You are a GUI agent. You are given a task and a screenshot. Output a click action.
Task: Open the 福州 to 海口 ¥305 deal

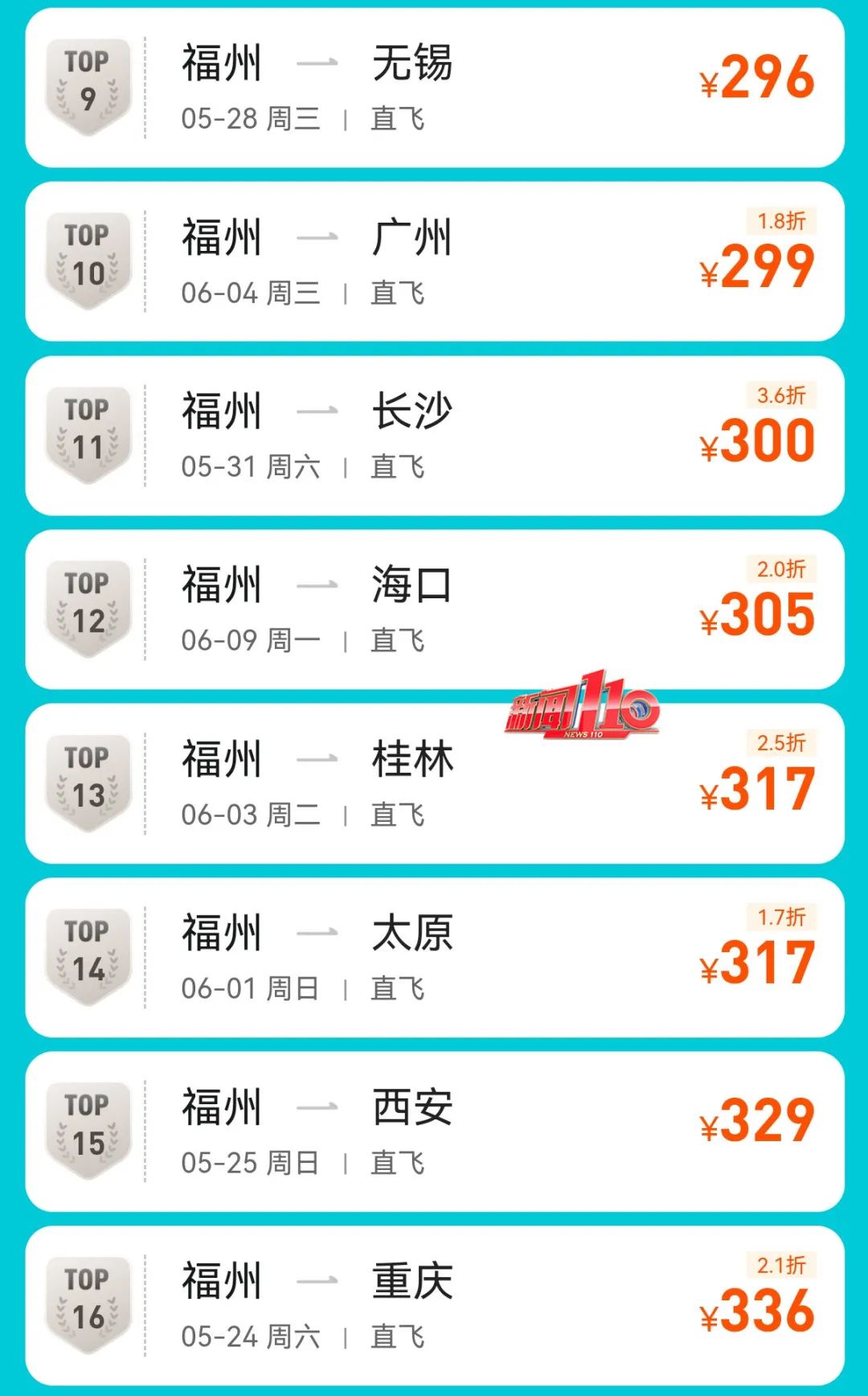coord(434,609)
